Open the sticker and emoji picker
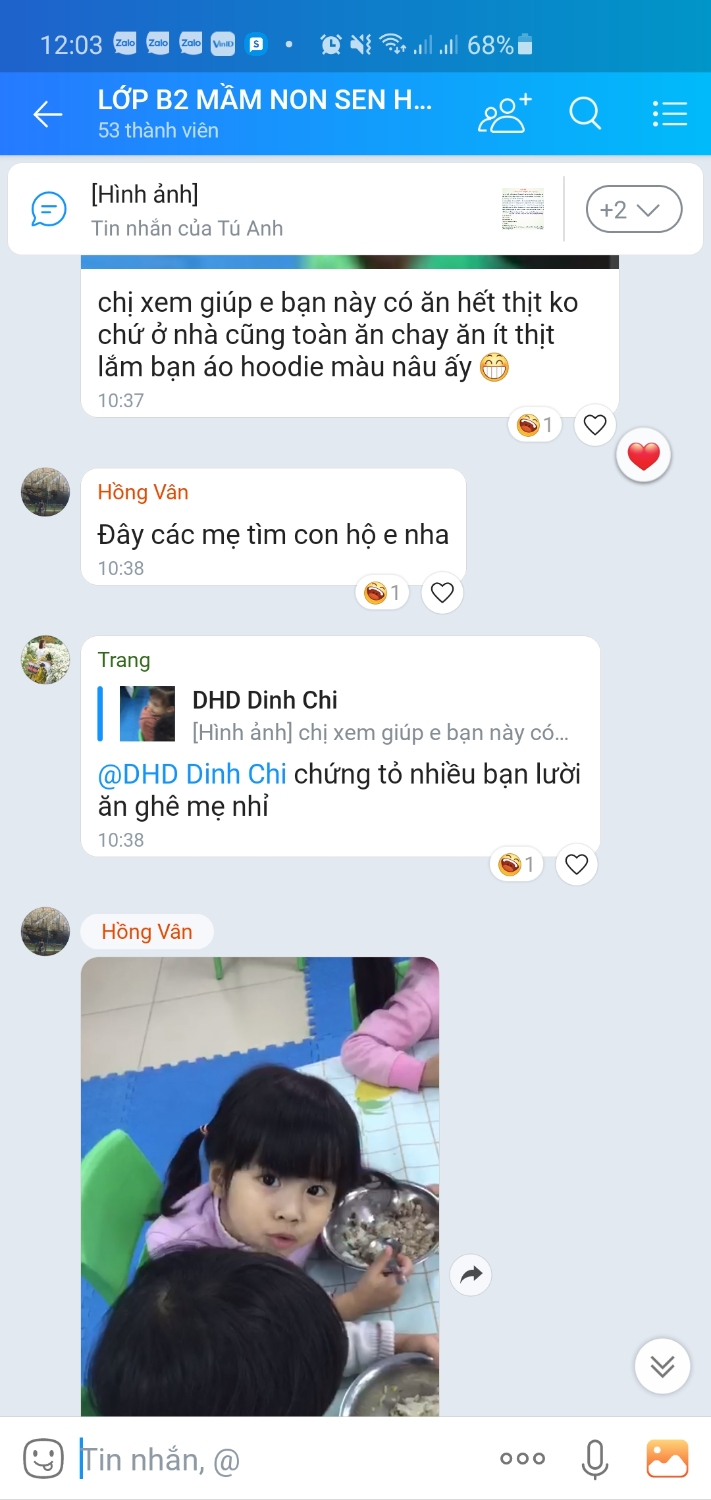The height and width of the screenshot is (1500, 711). 43,1459
